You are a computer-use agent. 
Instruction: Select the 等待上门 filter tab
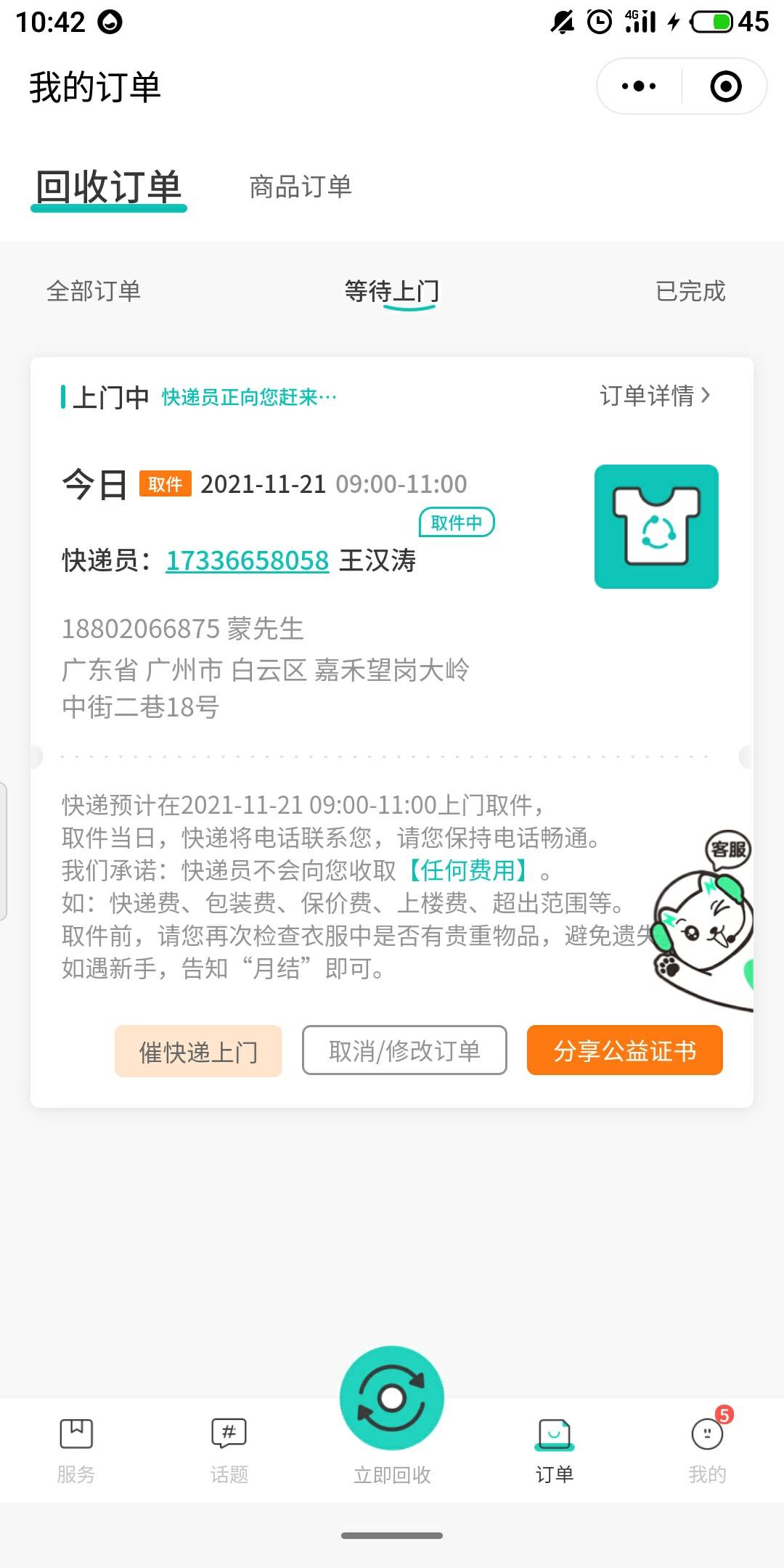click(x=392, y=291)
